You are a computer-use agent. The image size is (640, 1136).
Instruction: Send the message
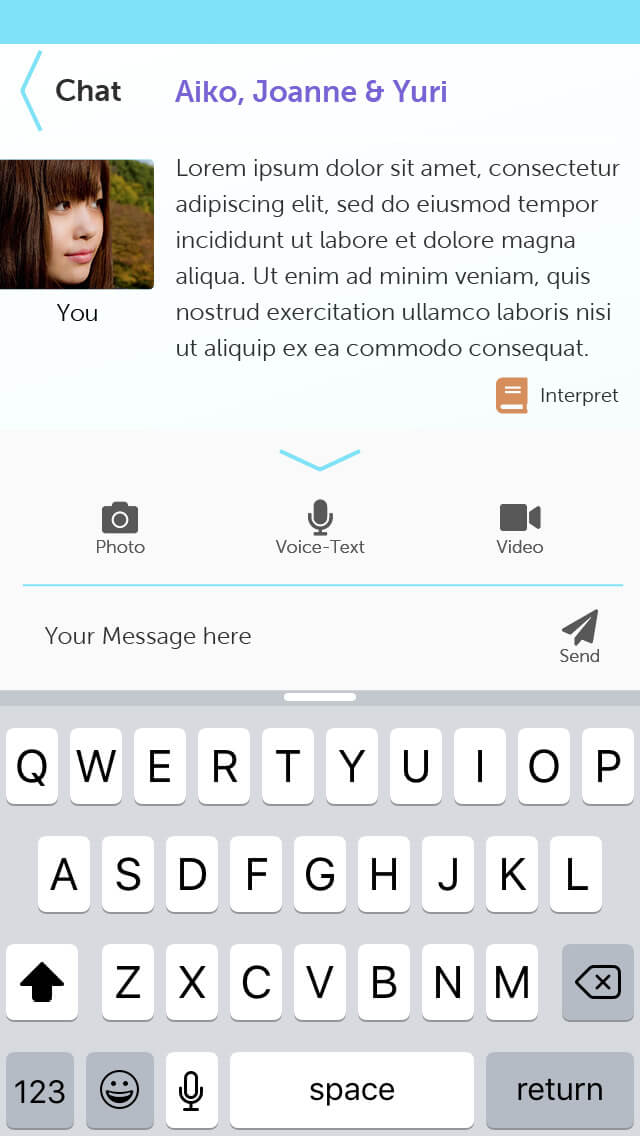580,636
